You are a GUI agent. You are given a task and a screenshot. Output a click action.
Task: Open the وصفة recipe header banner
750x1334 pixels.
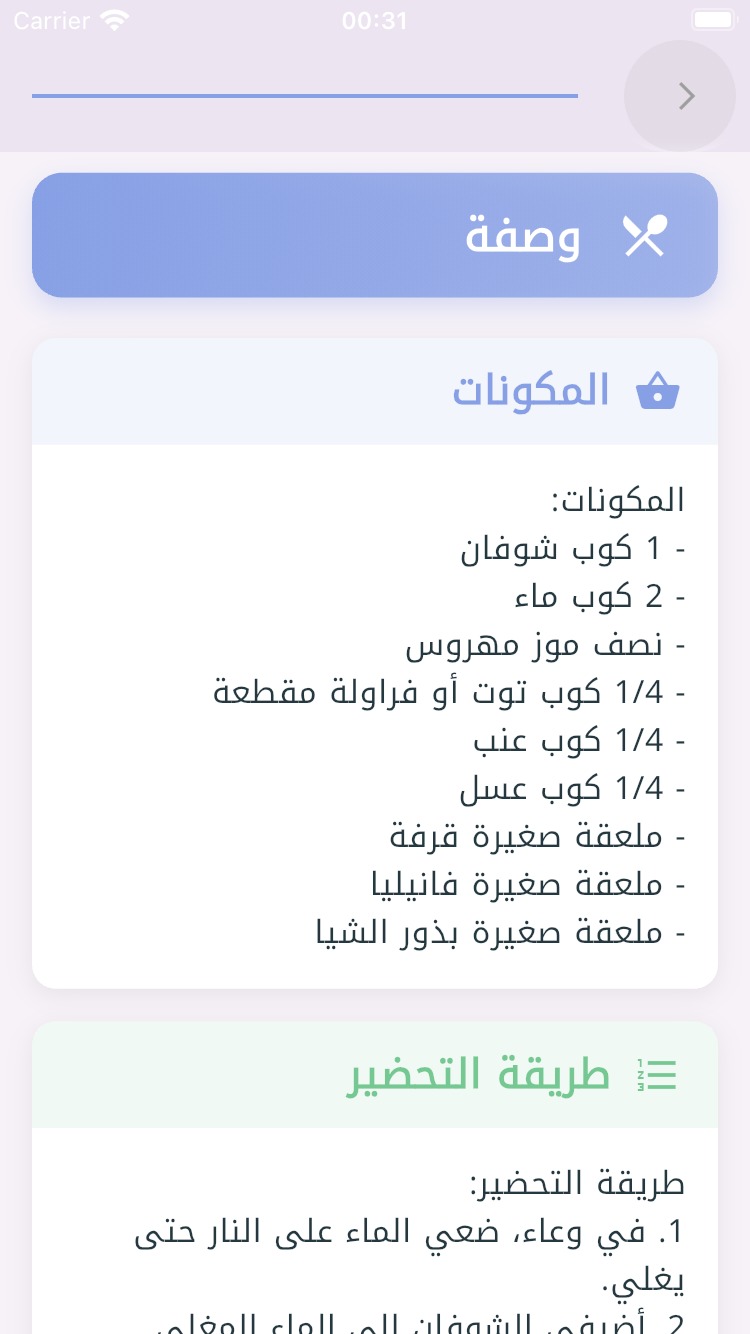[x=375, y=235]
